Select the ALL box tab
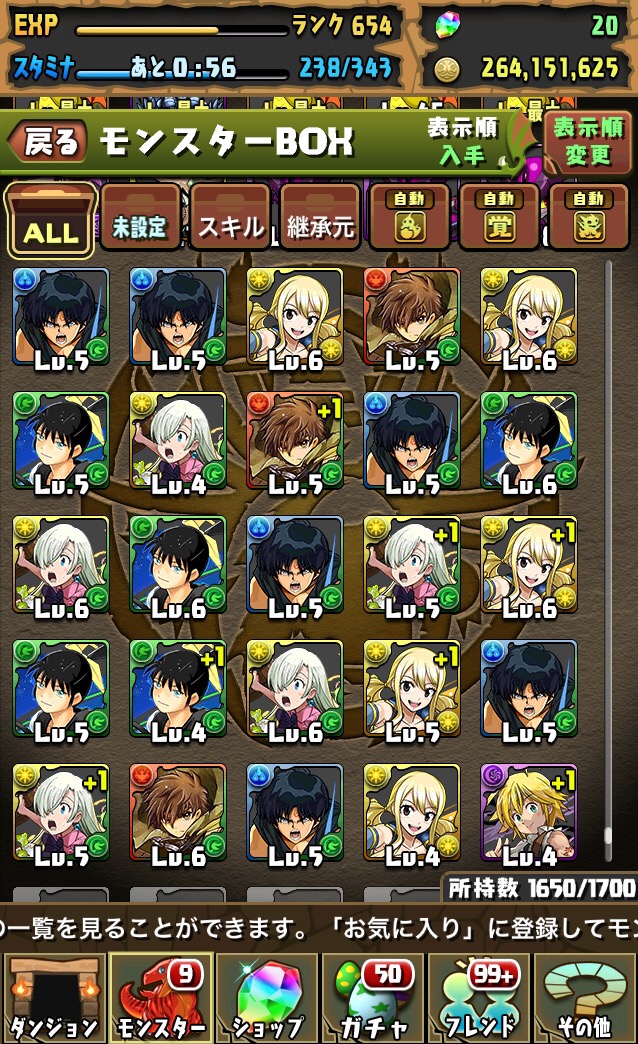Viewport: 638px width, 1044px height. tap(51, 222)
